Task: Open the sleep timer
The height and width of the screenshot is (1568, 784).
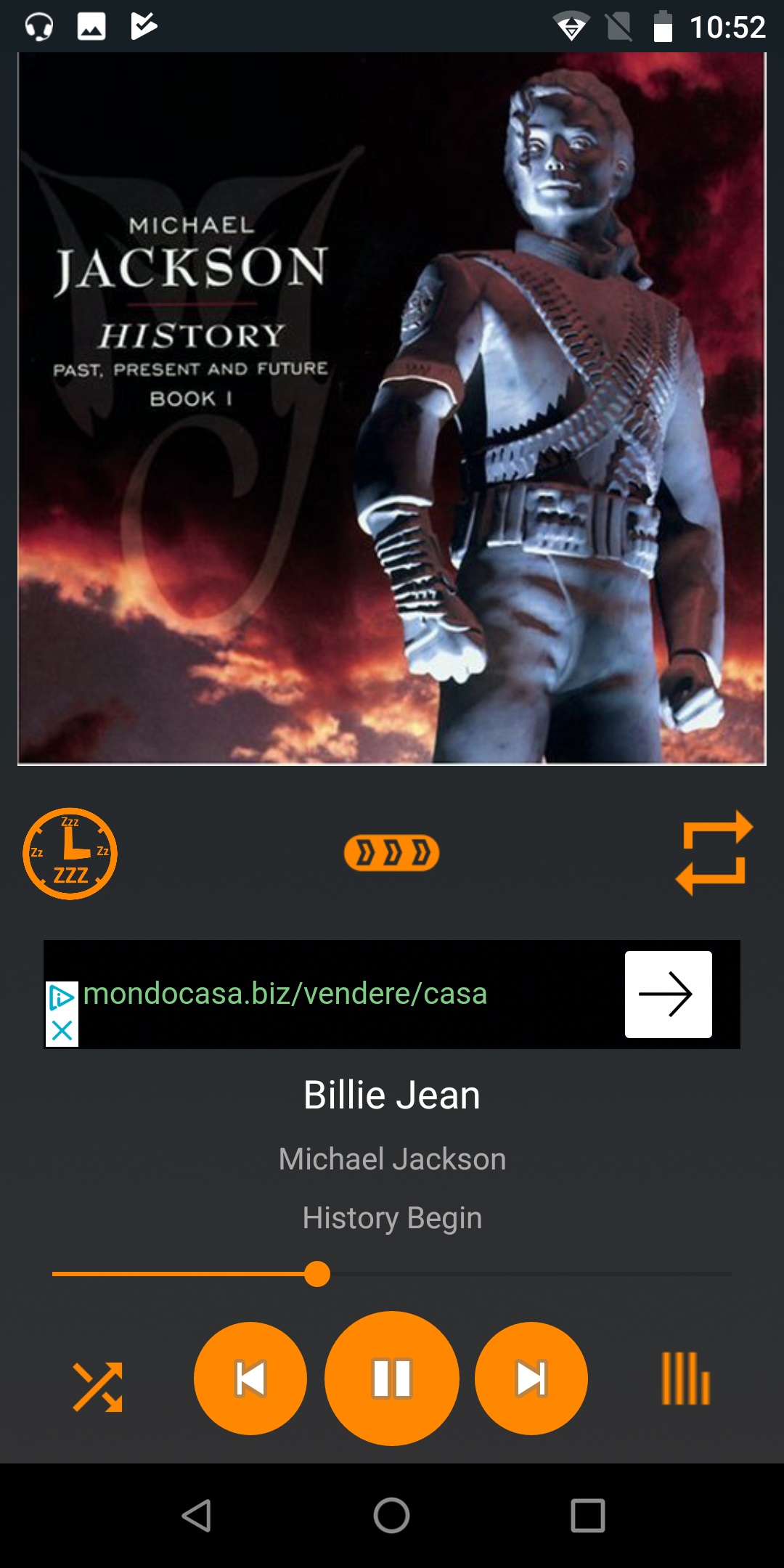Action: click(x=70, y=854)
